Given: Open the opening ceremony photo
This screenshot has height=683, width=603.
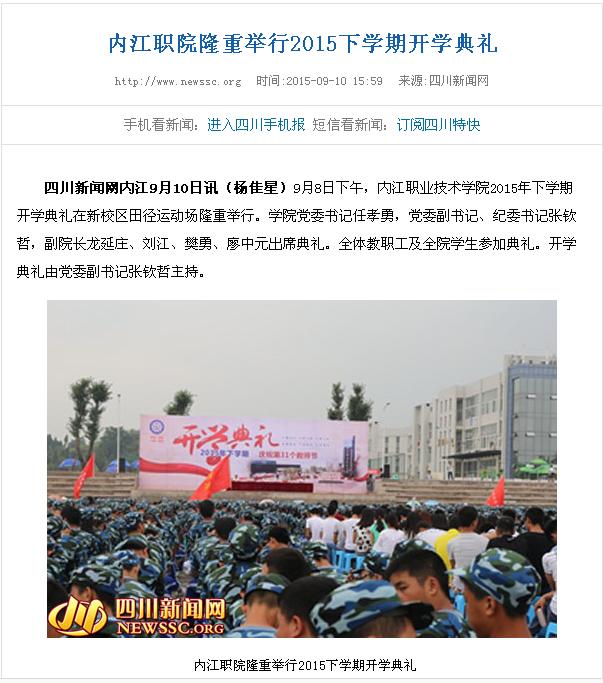Looking at the screenshot, I should [x=301, y=468].
